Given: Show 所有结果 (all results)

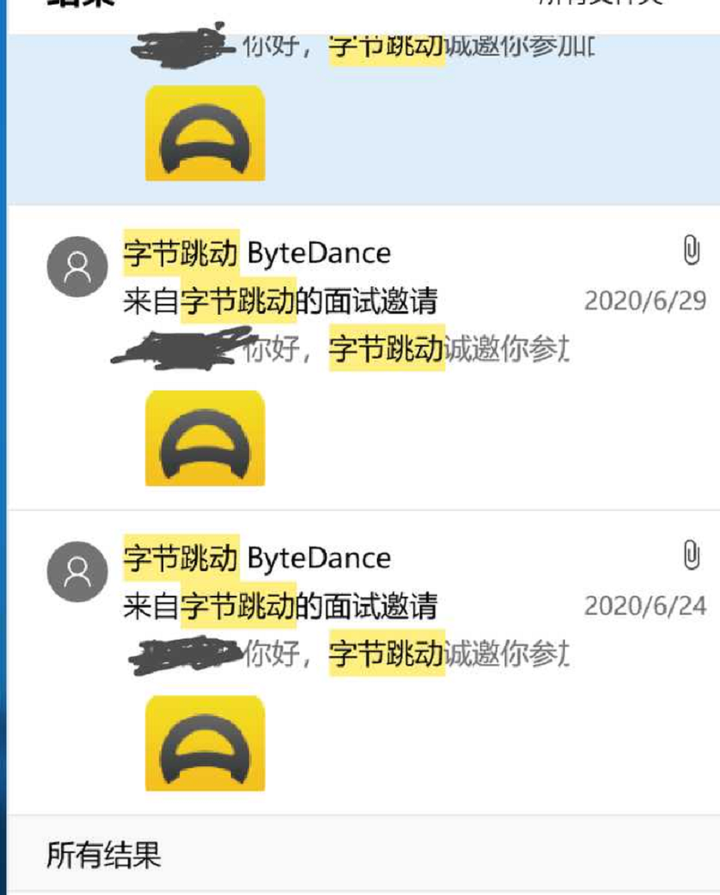Looking at the screenshot, I should pyautogui.click(x=103, y=855).
